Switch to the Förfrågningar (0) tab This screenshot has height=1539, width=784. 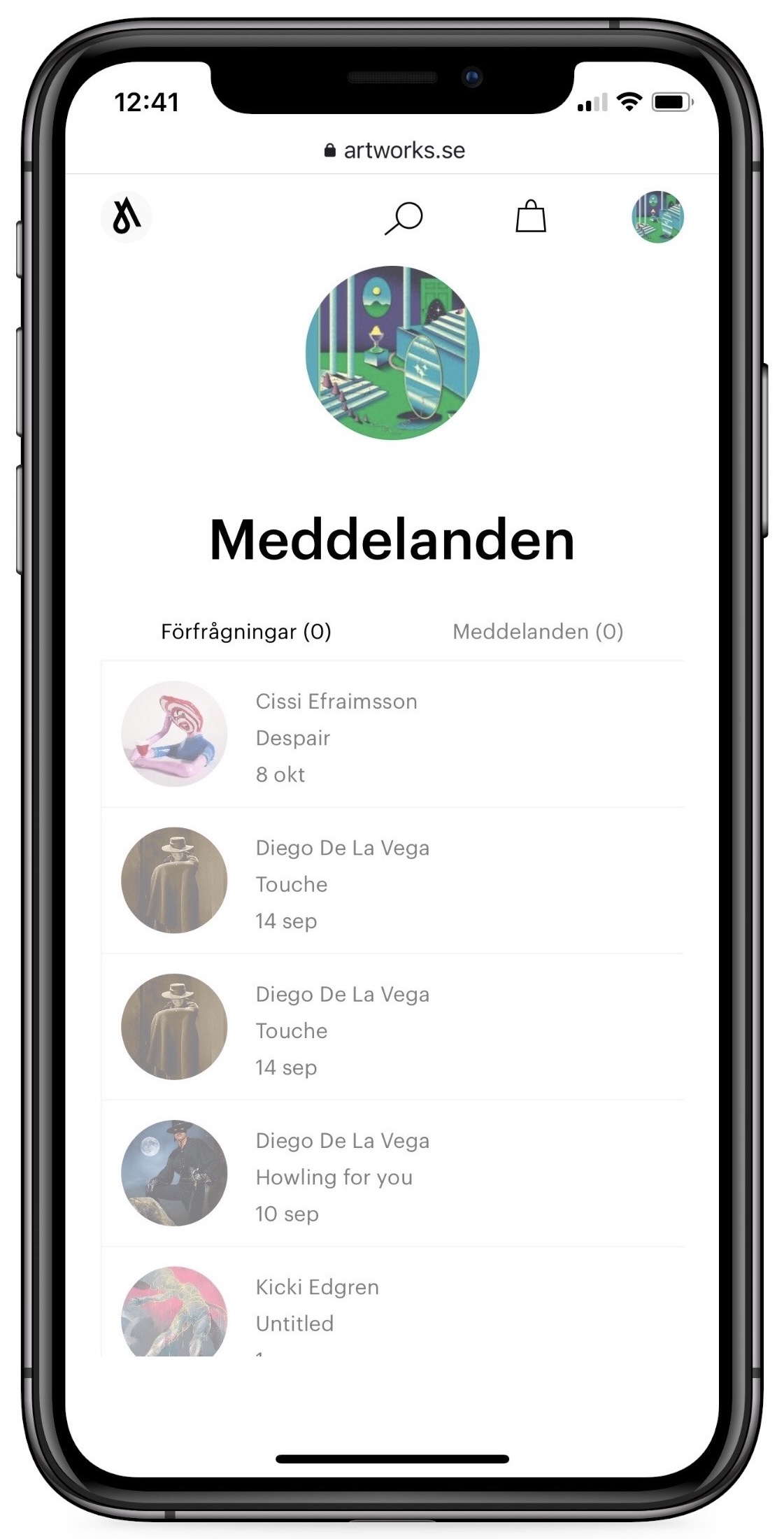point(246,632)
